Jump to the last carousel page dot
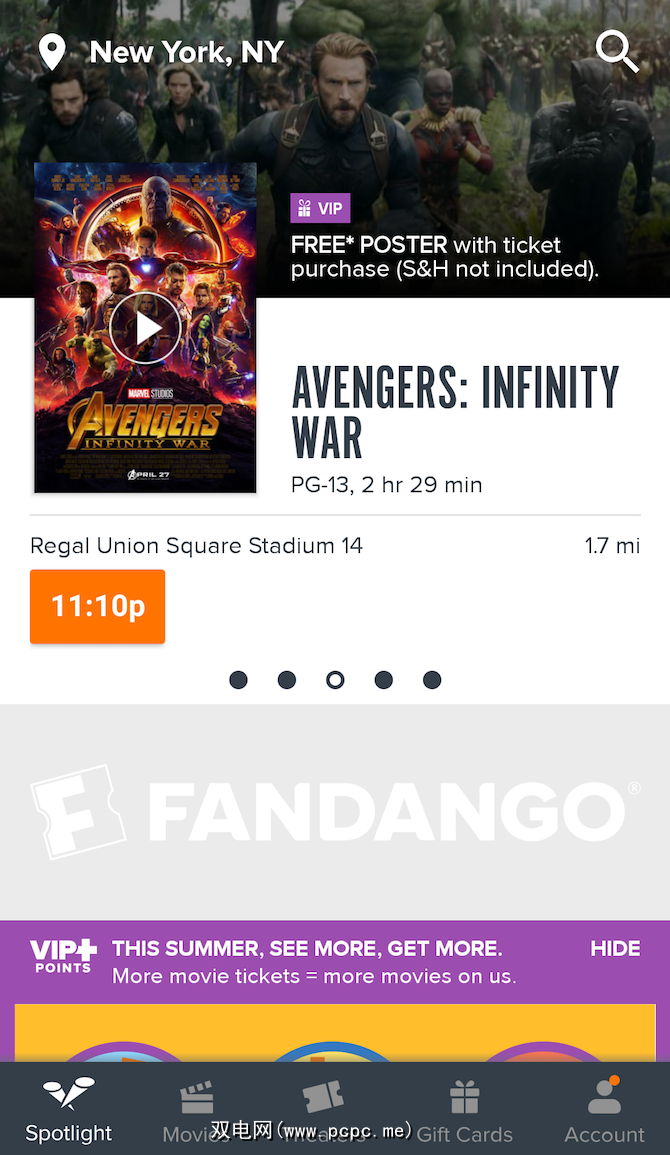670x1155 pixels. click(x=432, y=680)
